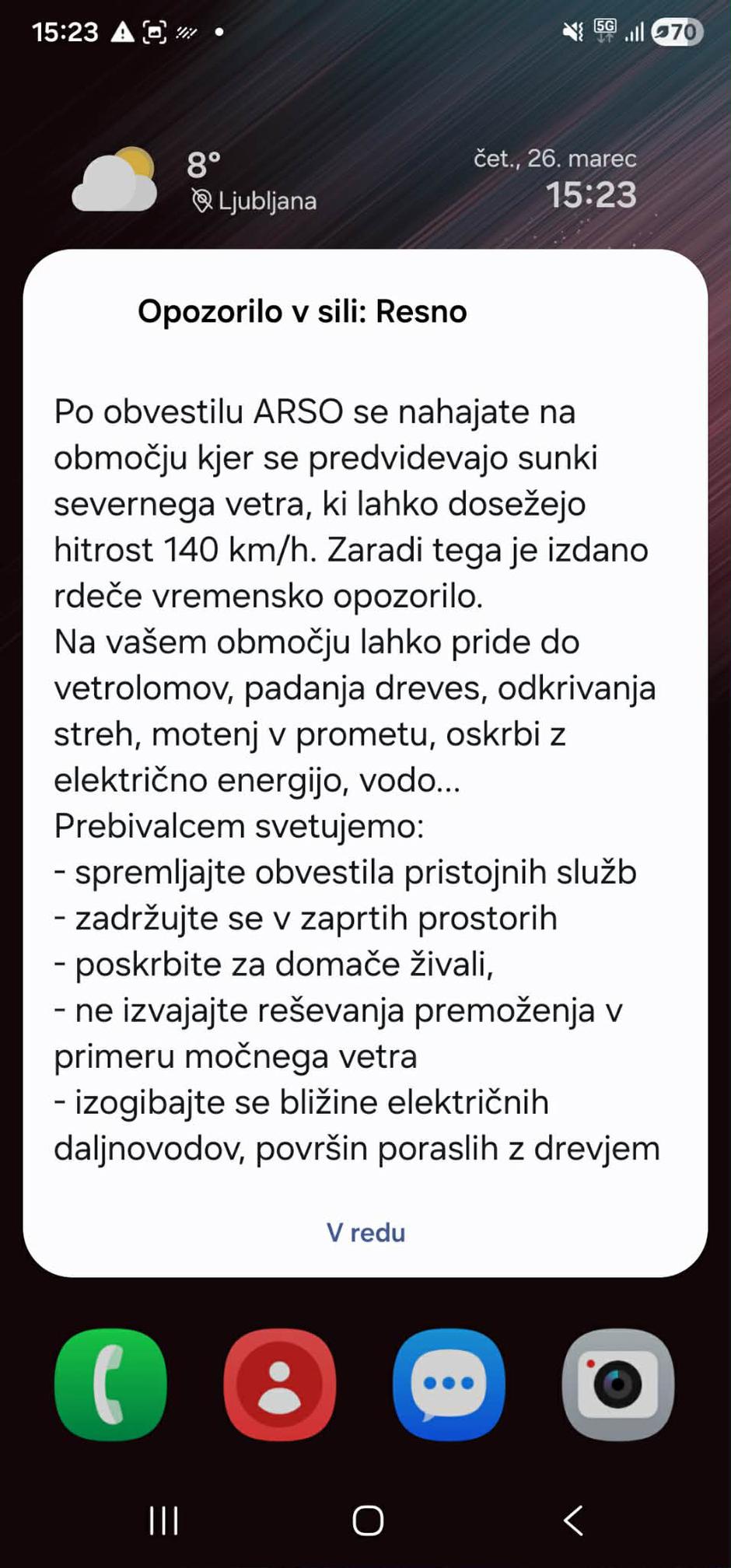This screenshot has height=1568, width=731.
Task: Tap the signal strength bars
Action: click(635, 33)
